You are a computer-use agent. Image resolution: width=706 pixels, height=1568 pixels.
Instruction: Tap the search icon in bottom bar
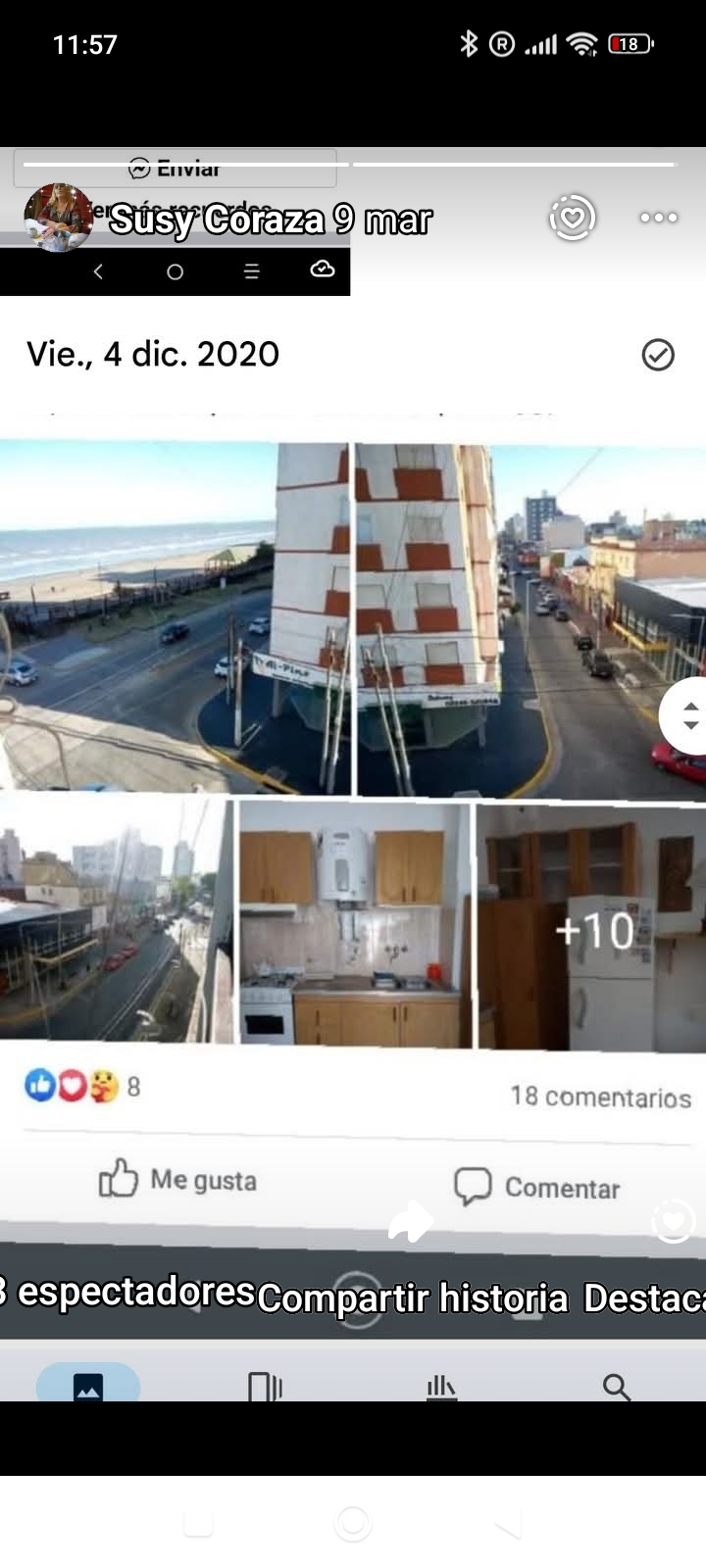616,1386
